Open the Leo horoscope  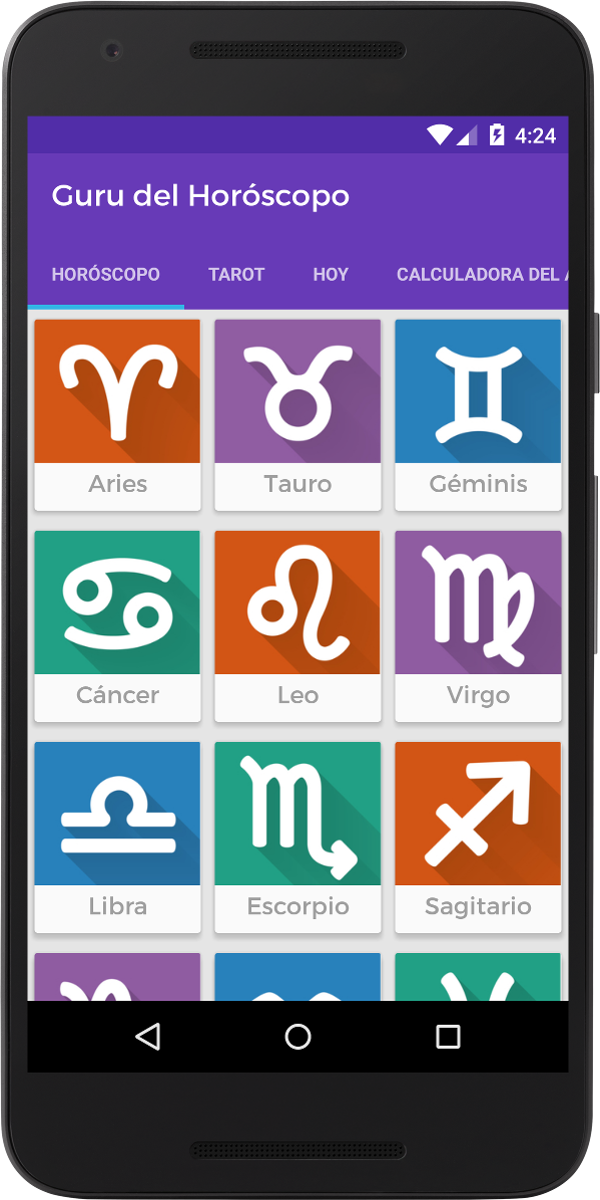pyautogui.click(x=297, y=624)
